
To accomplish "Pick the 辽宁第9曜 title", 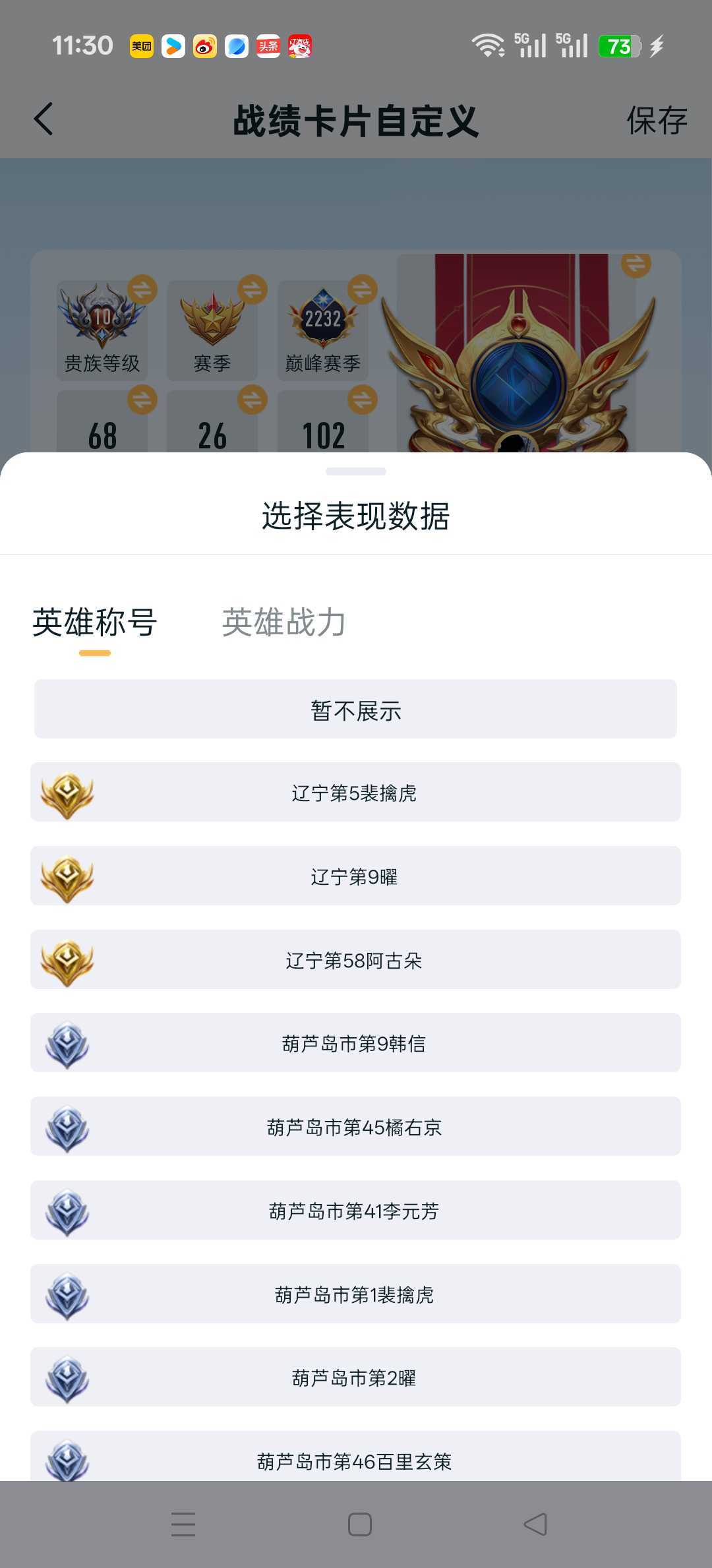I will point(355,876).
